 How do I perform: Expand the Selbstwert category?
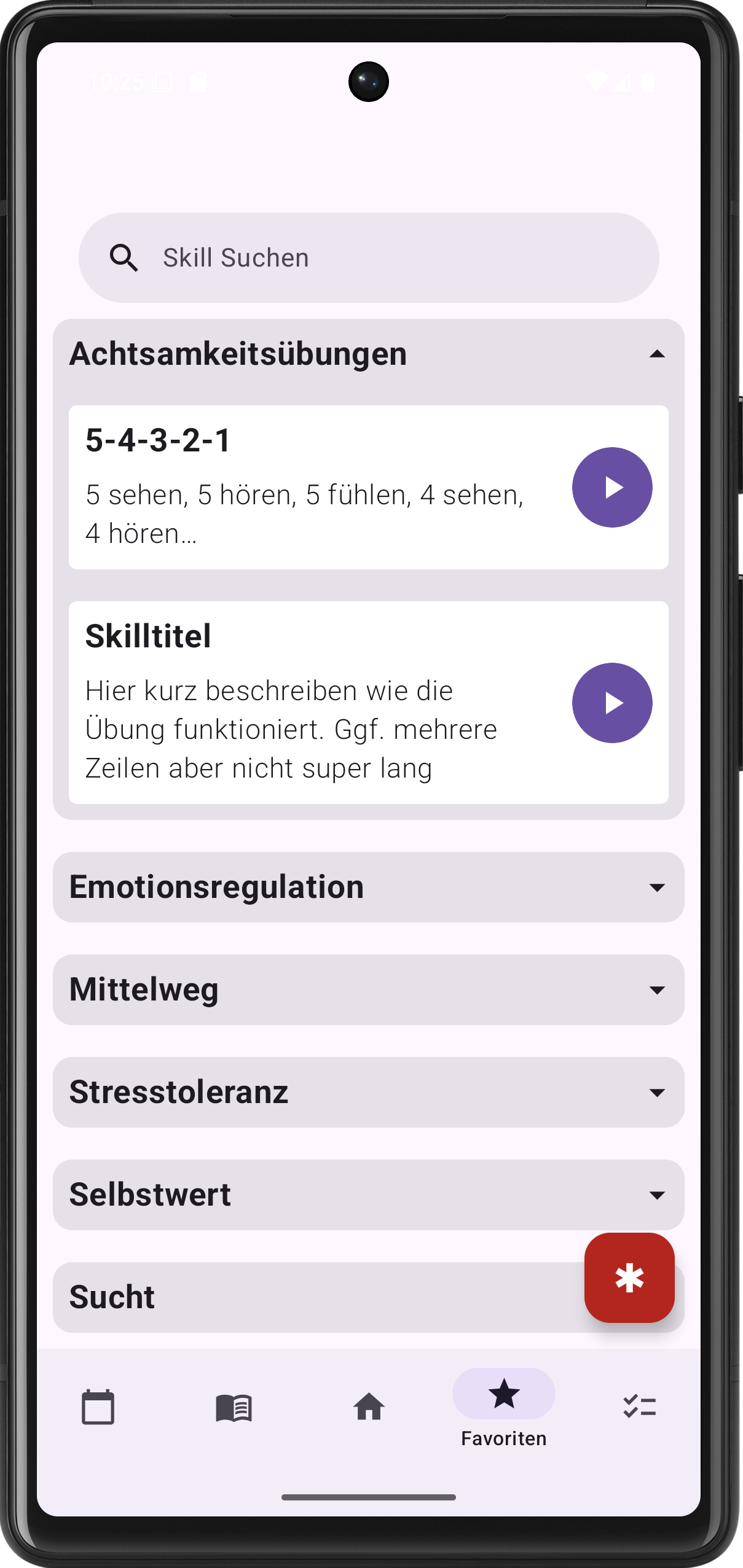pos(368,1195)
